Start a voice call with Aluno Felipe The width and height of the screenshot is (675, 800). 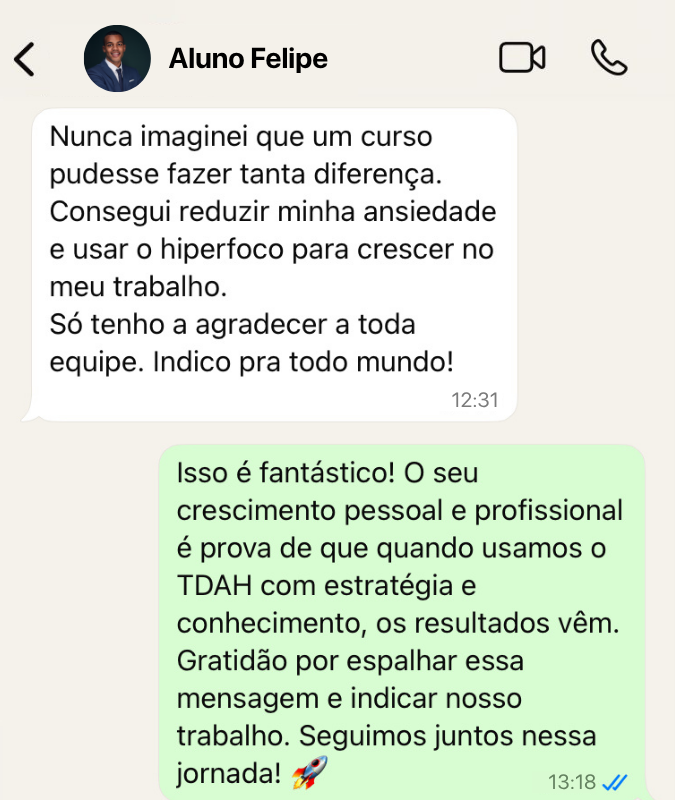click(609, 58)
